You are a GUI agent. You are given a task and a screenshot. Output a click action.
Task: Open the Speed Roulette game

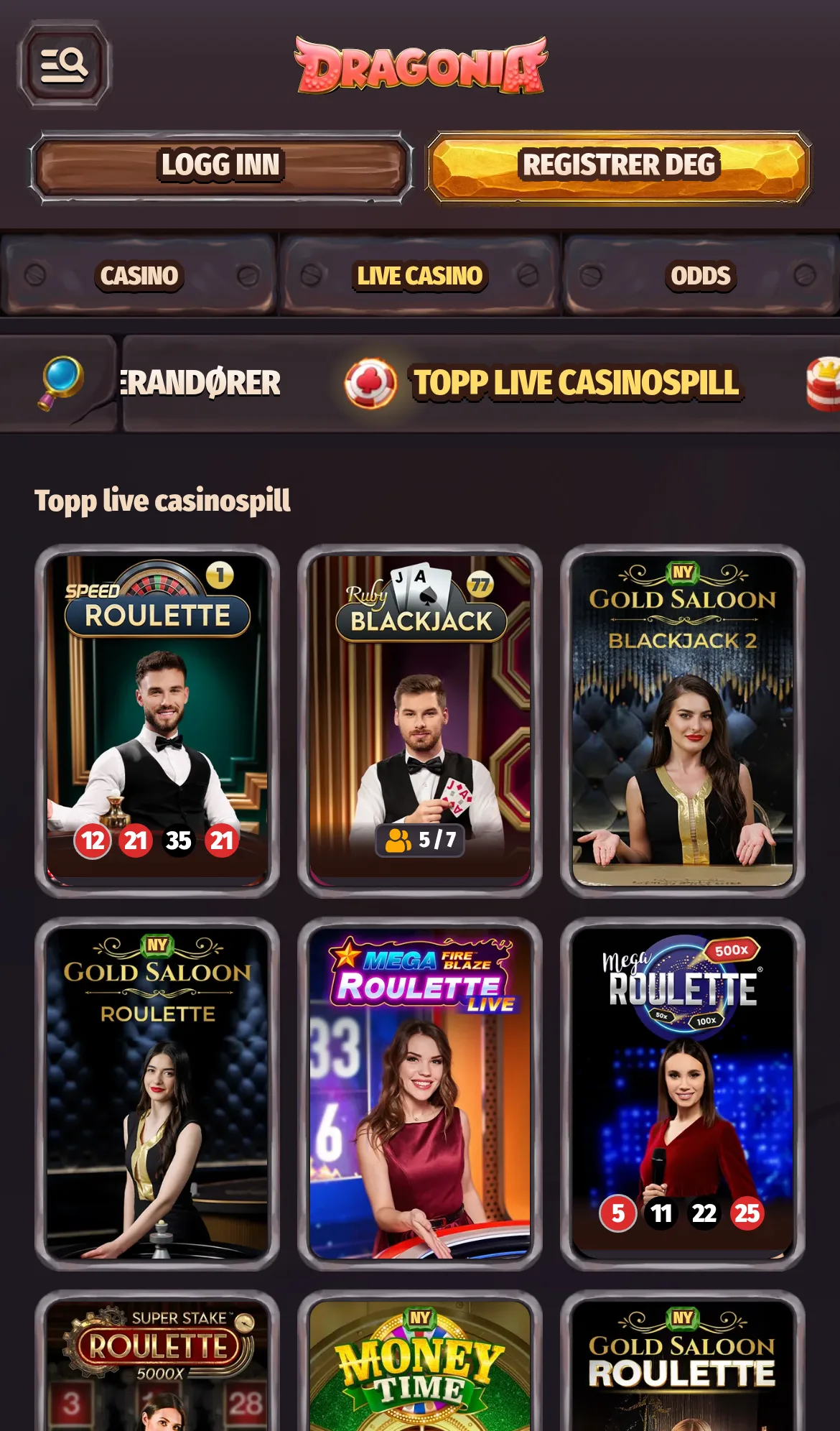(x=157, y=721)
